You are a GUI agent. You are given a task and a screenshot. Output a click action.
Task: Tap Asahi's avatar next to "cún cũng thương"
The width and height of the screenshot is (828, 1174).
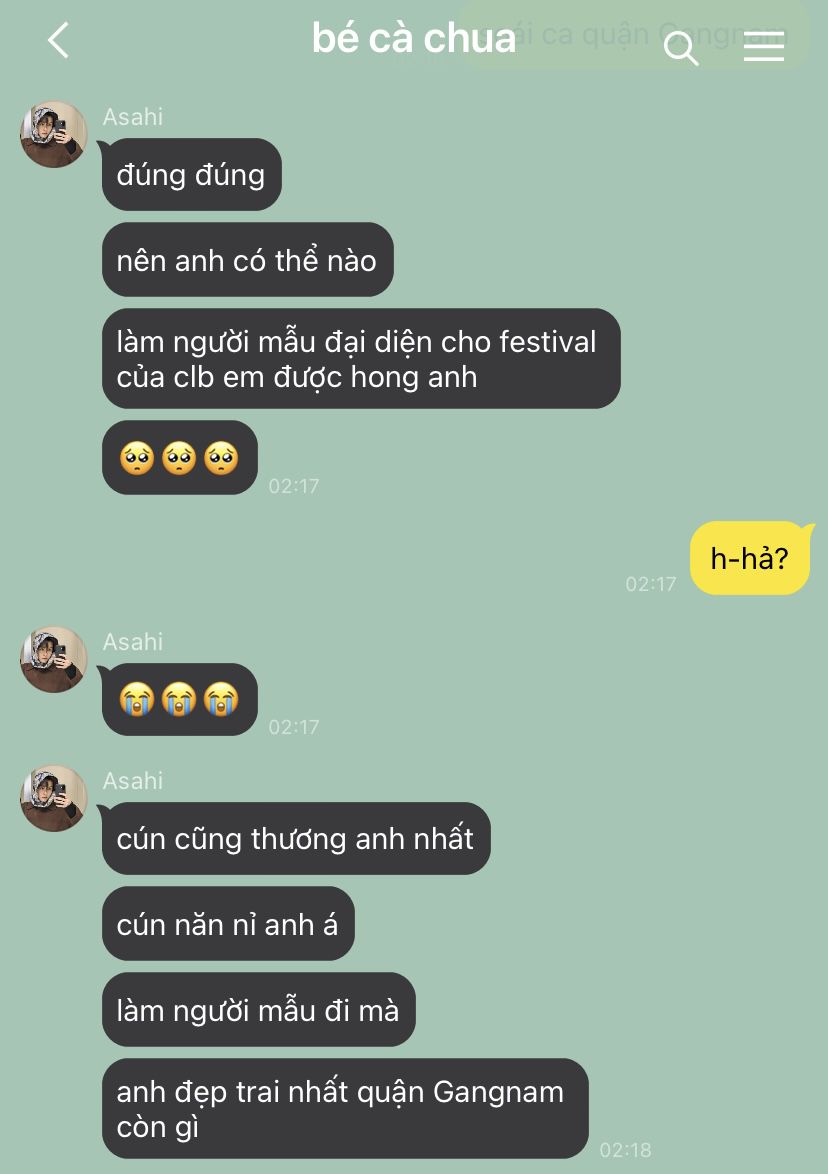pos(54,797)
